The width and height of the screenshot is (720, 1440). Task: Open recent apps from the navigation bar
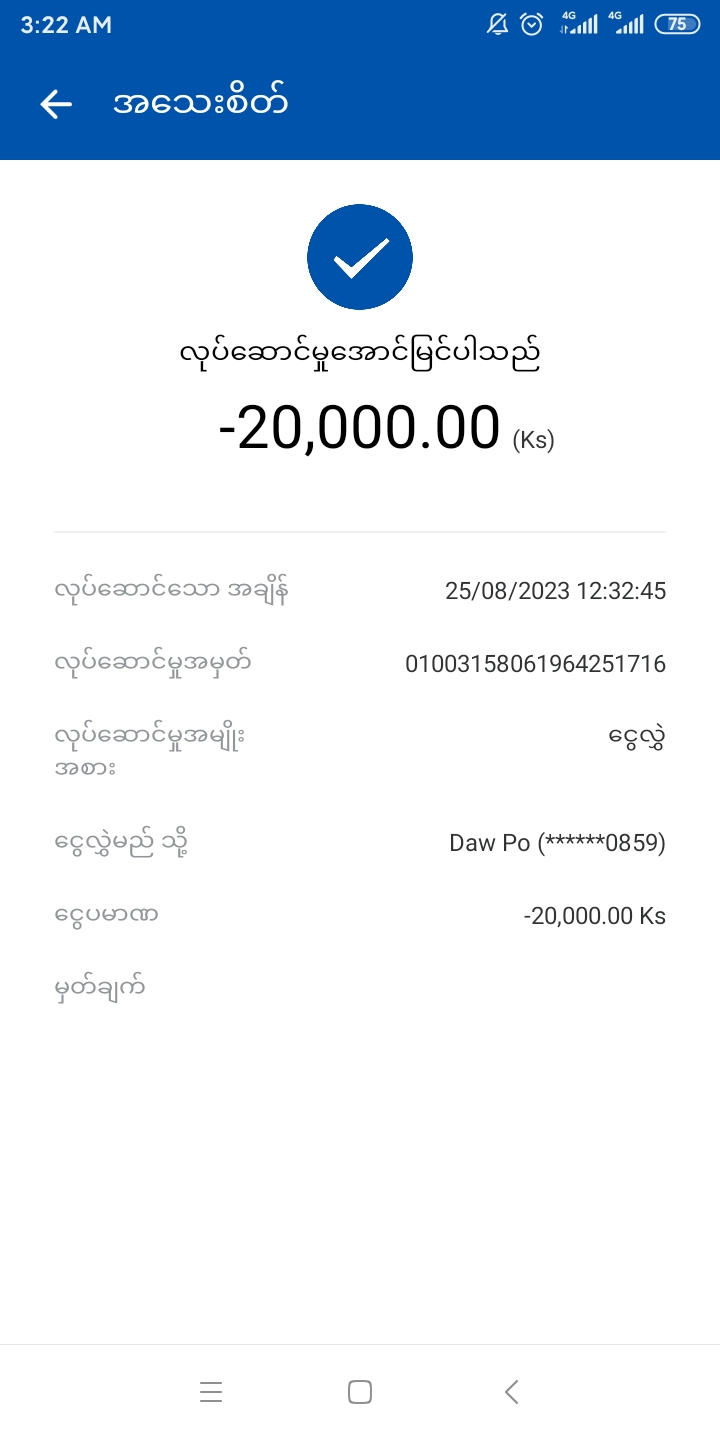coord(211,1392)
